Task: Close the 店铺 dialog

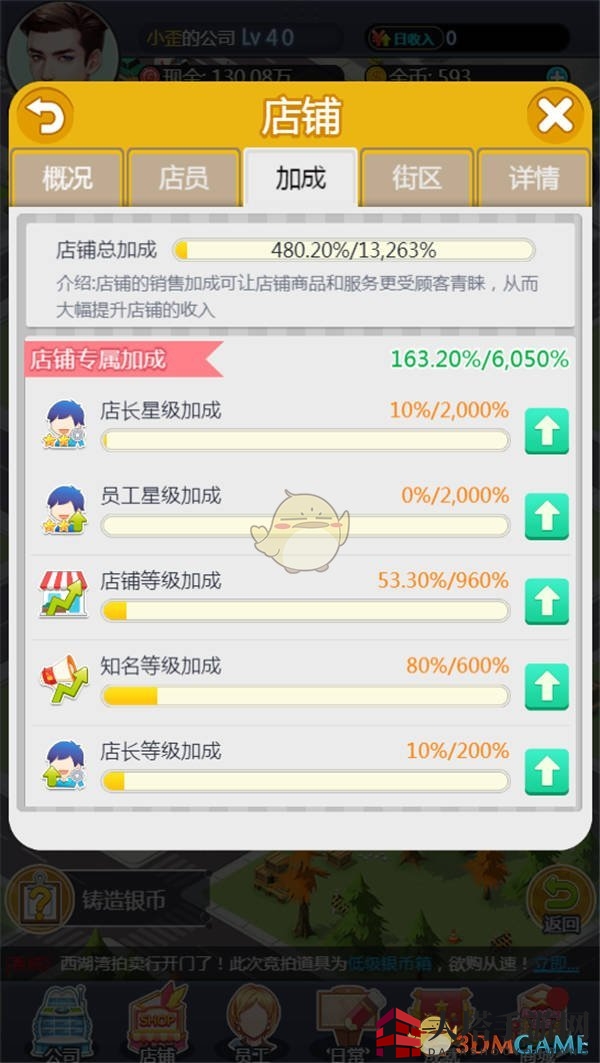Action: [554, 117]
